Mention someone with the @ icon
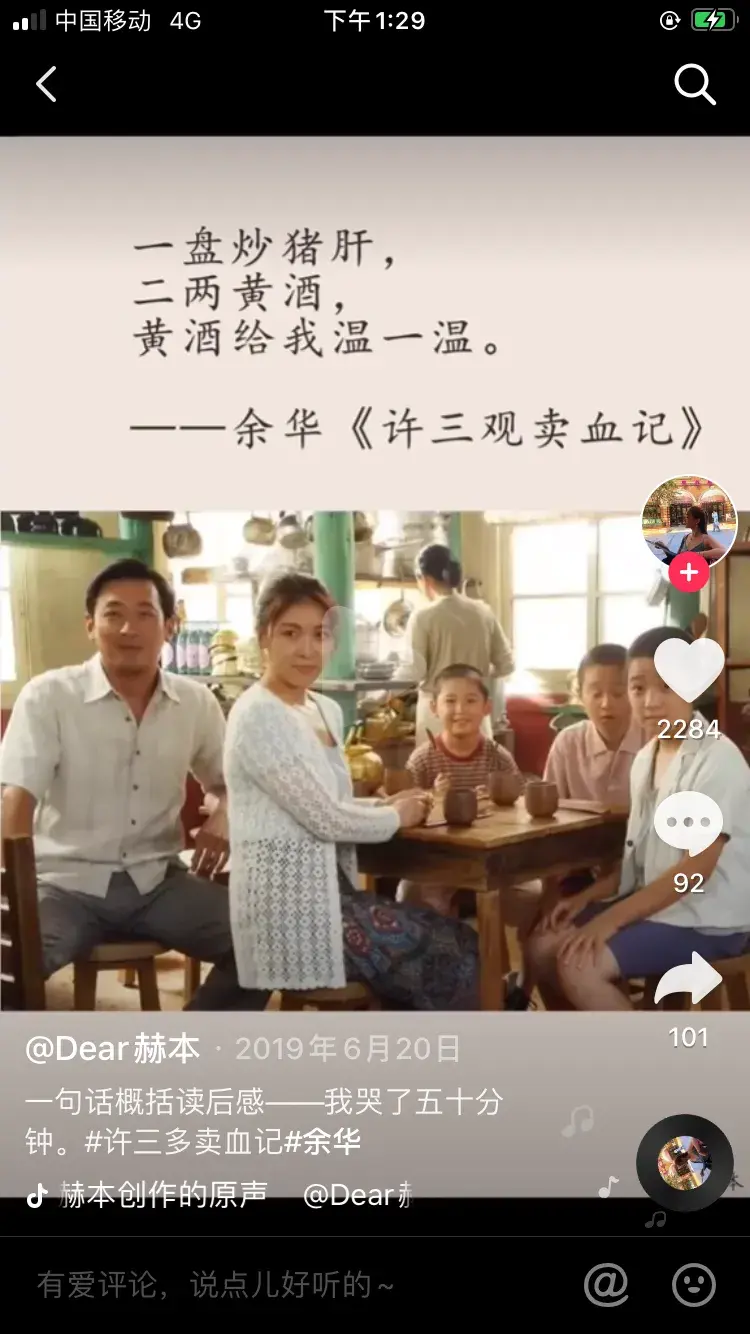 (606, 1285)
